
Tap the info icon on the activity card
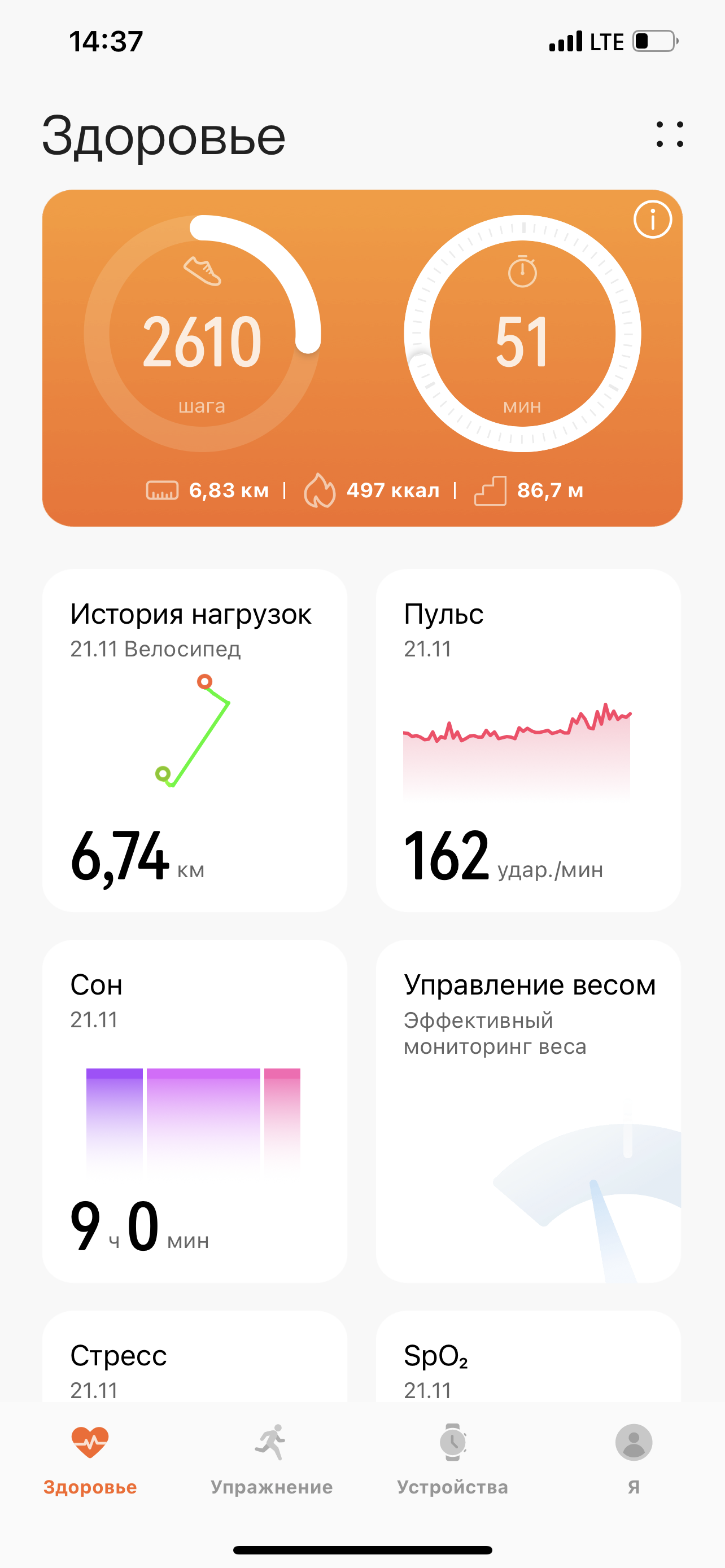[x=653, y=220]
